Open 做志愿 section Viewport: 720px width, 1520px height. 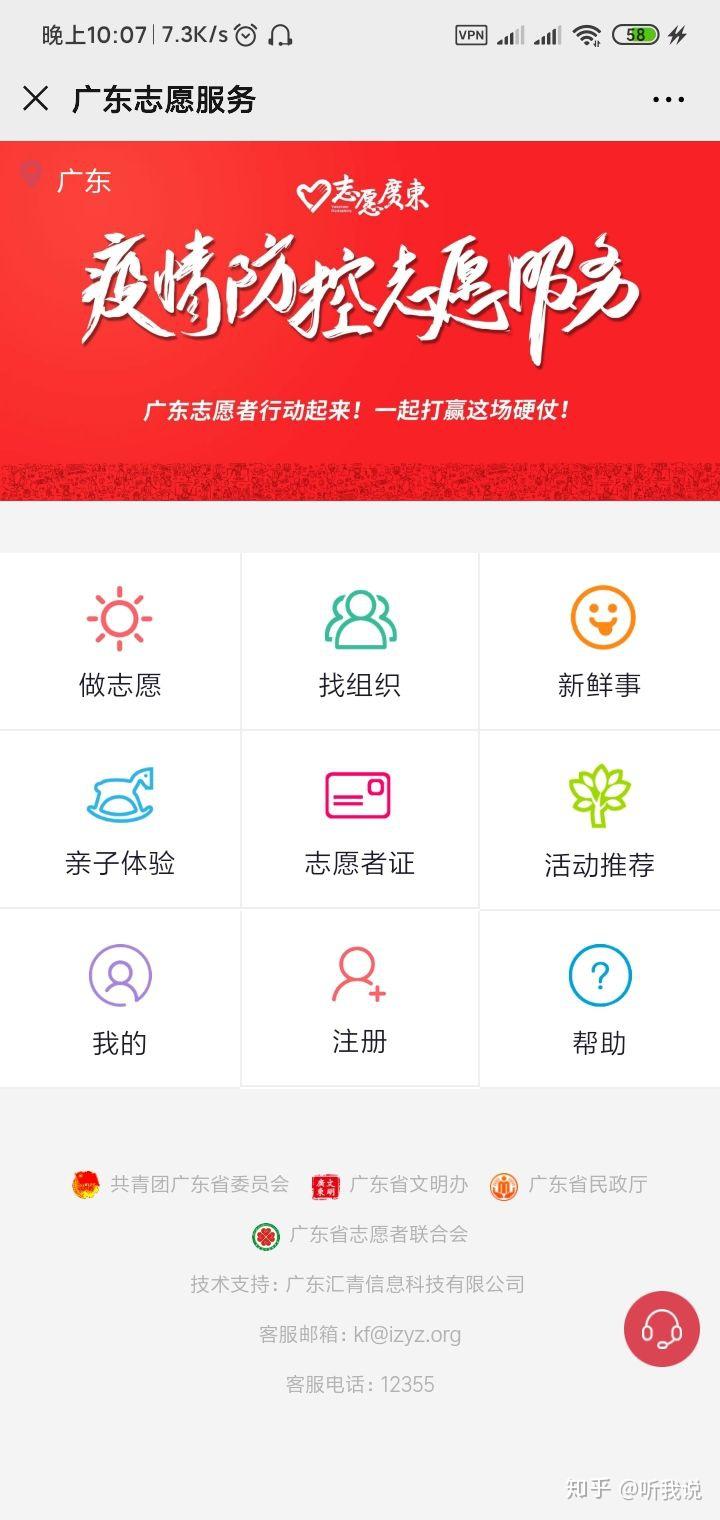pyautogui.click(x=120, y=641)
